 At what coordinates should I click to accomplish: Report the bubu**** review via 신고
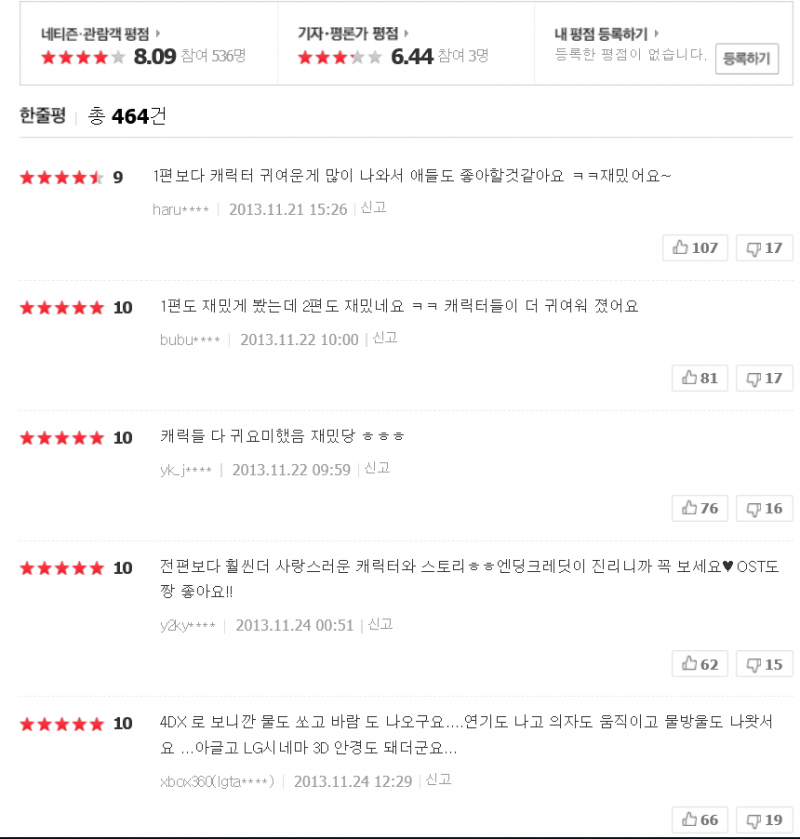click(385, 338)
